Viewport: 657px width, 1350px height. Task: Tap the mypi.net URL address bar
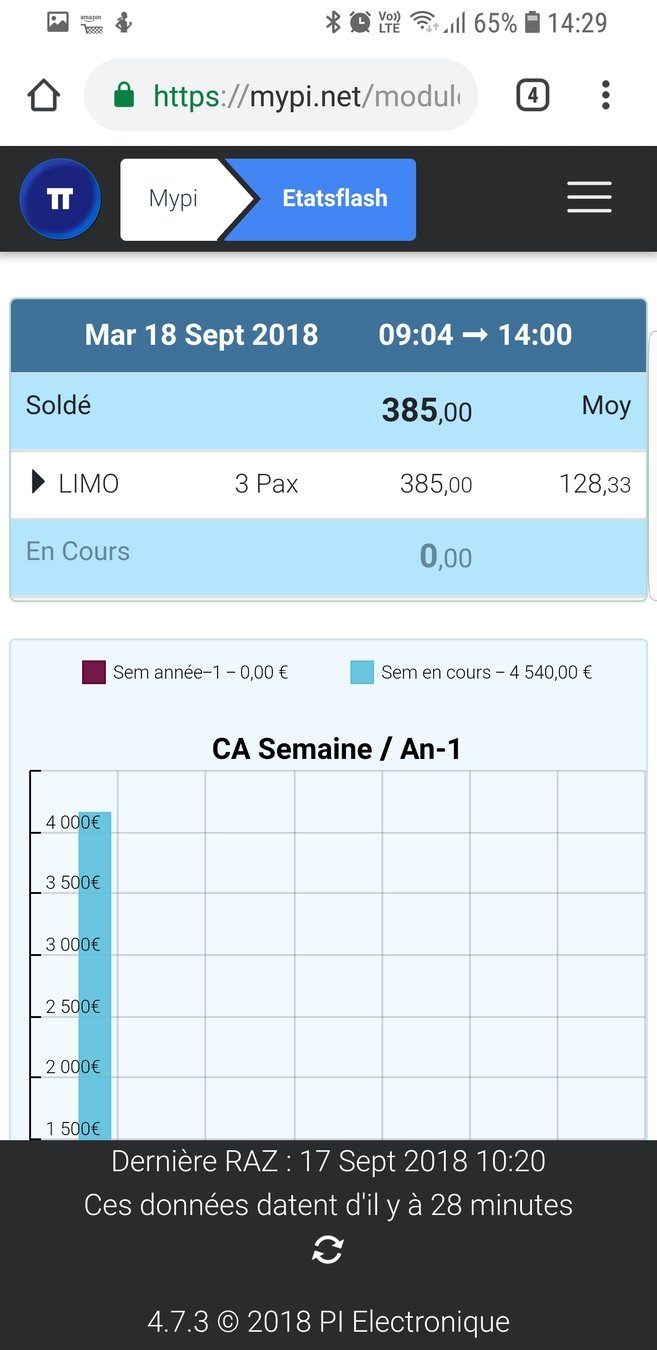281,96
